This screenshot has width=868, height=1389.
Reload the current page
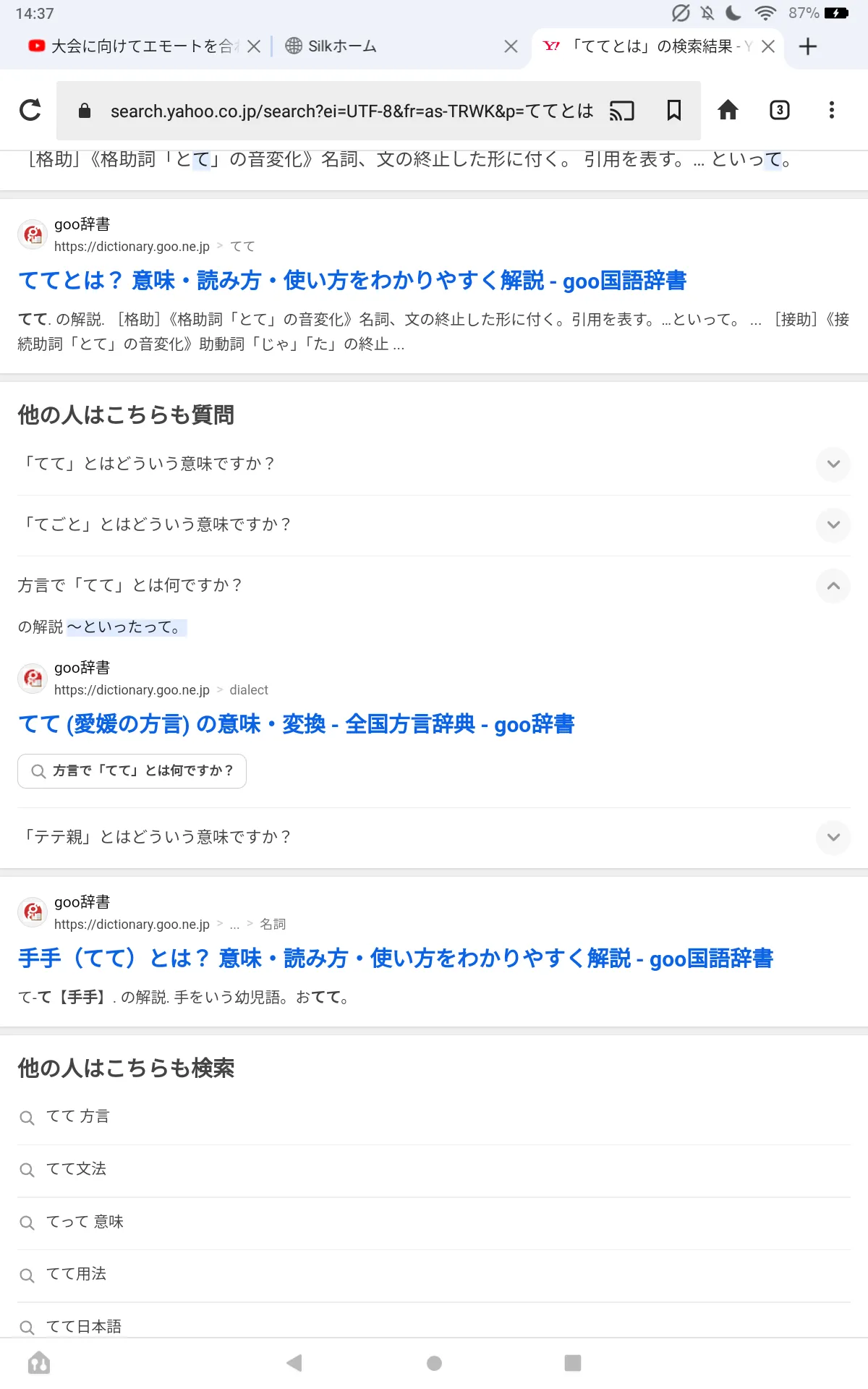tap(30, 110)
